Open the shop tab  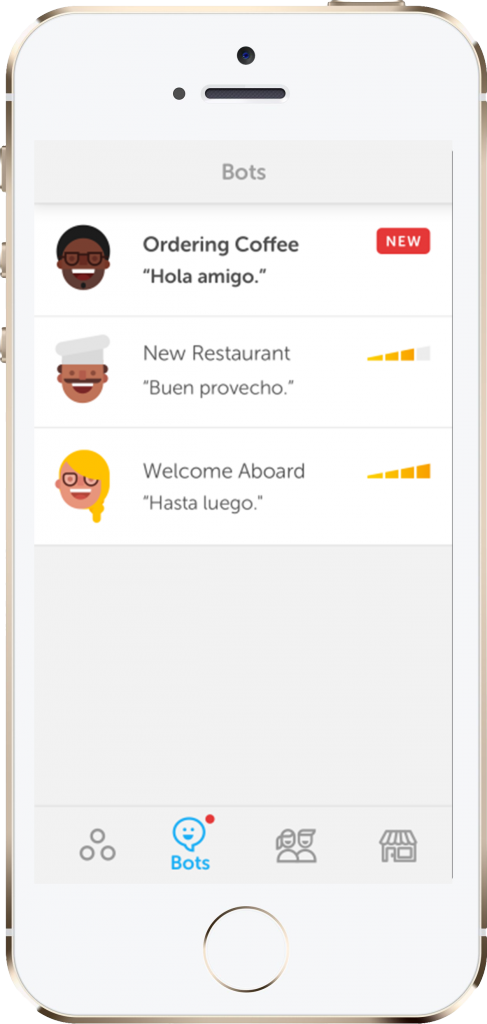(x=398, y=846)
